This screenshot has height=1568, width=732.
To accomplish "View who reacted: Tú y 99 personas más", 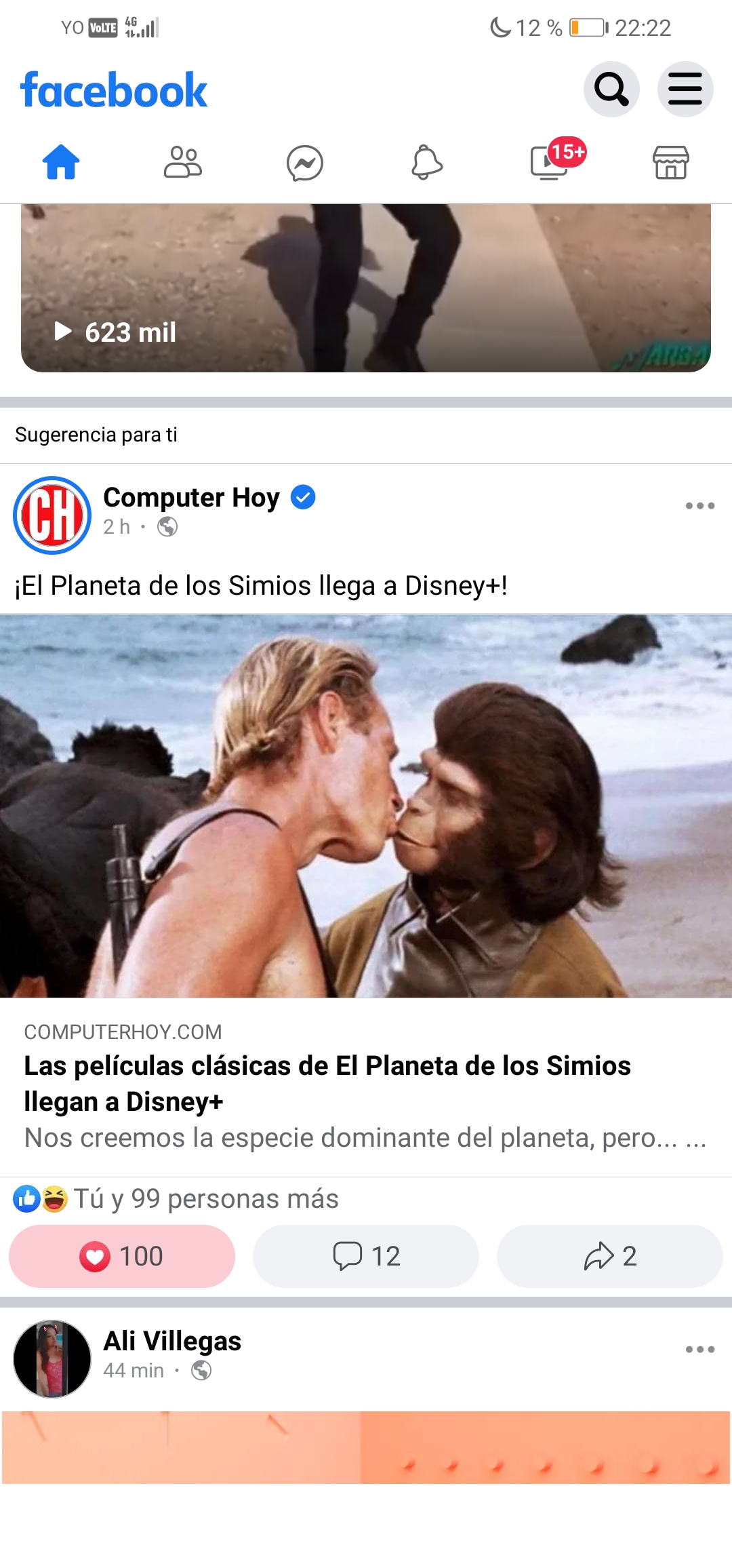I will (205, 1199).
